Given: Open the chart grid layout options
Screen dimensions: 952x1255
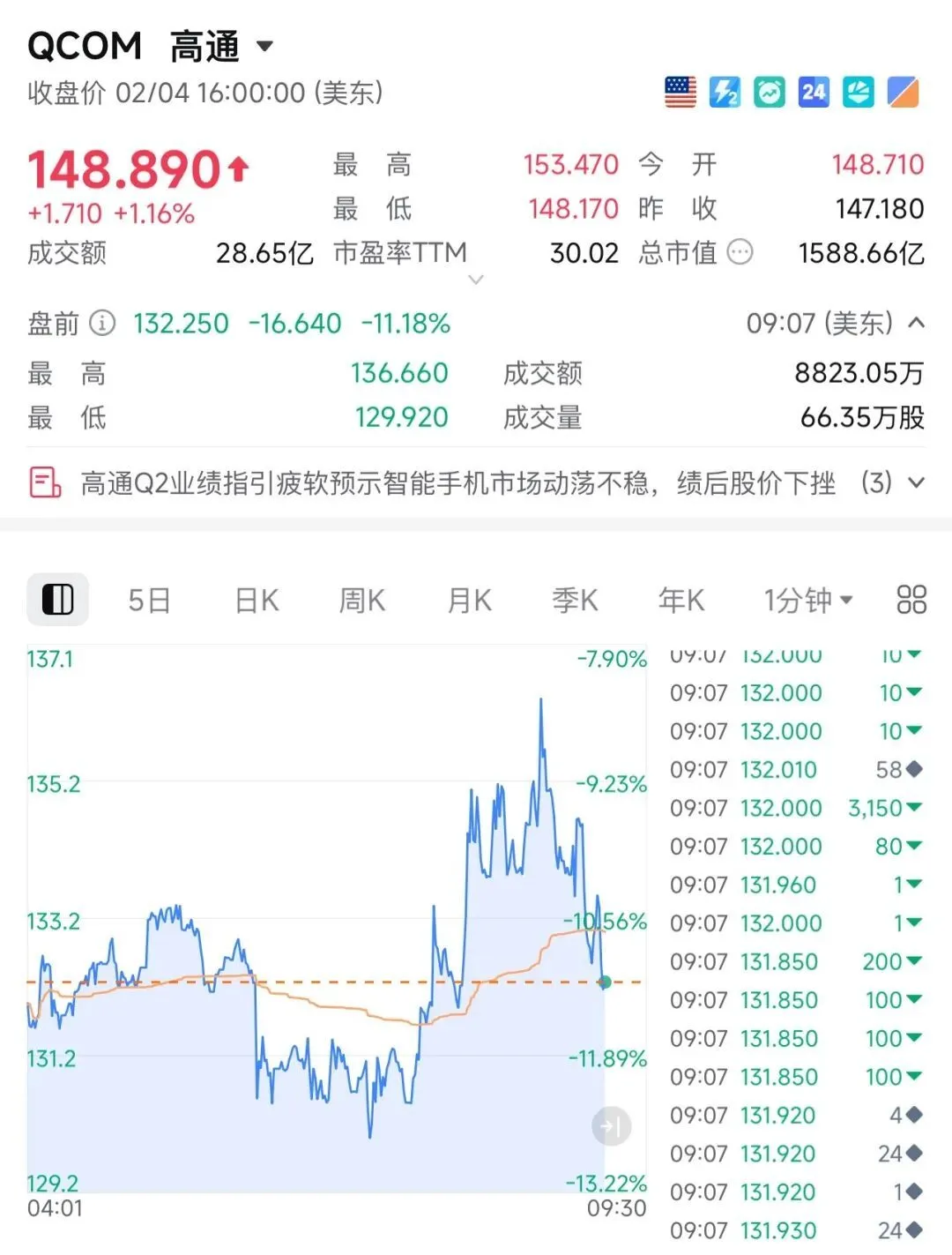Looking at the screenshot, I should [911, 600].
